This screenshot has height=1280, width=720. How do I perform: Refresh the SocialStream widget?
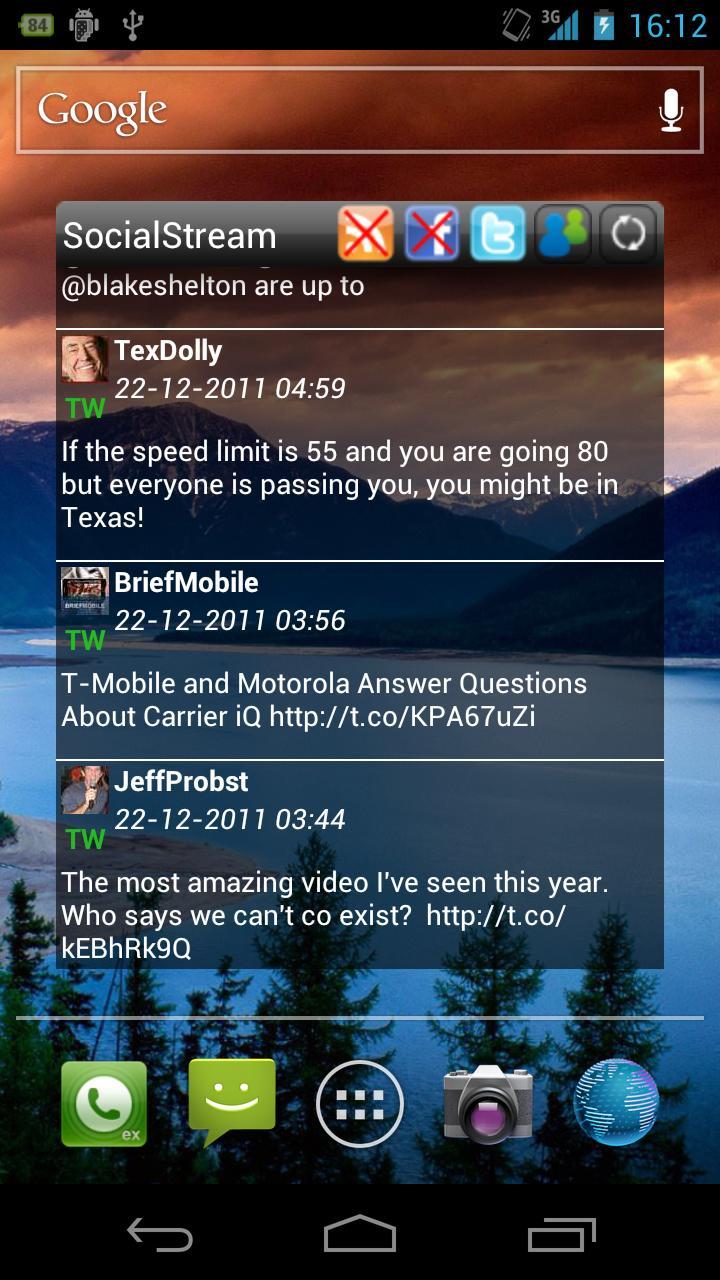(628, 234)
